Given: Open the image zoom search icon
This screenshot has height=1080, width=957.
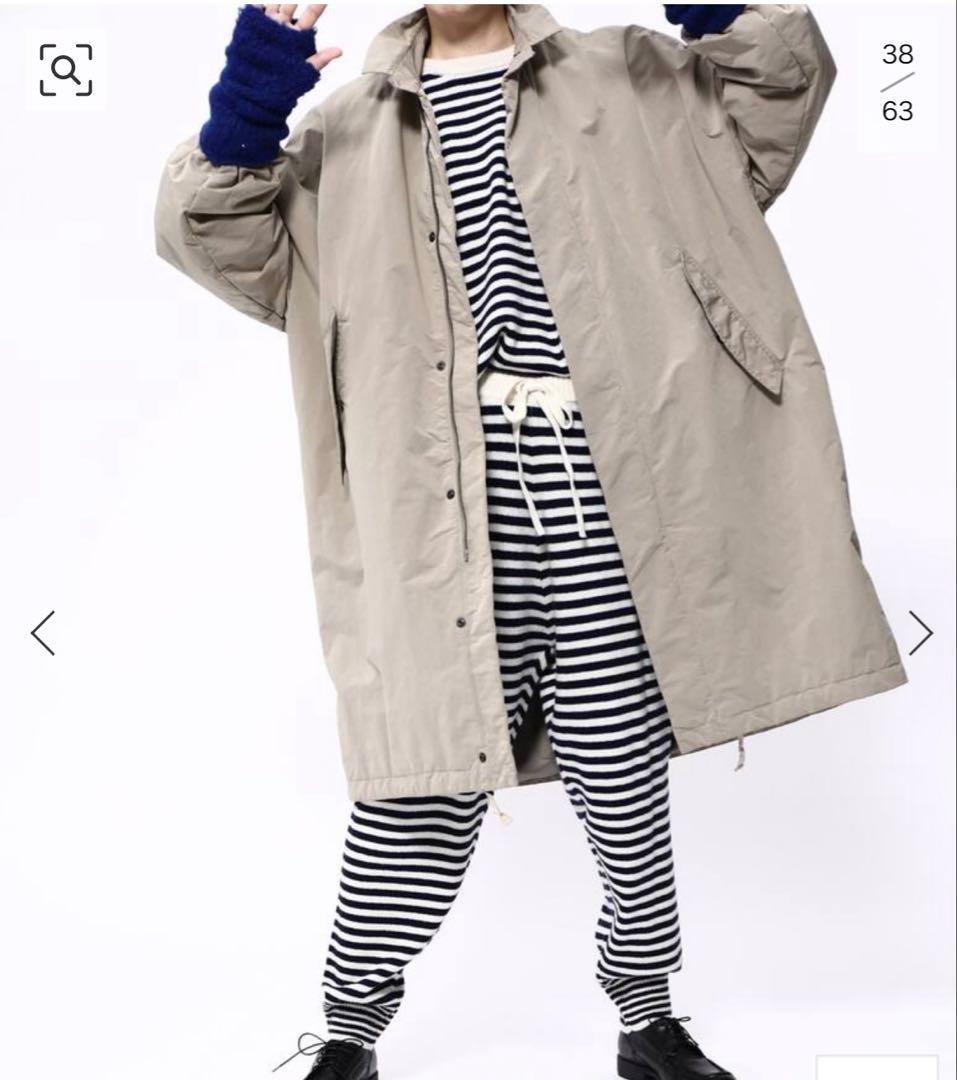Looking at the screenshot, I should (x=66, y=70).
